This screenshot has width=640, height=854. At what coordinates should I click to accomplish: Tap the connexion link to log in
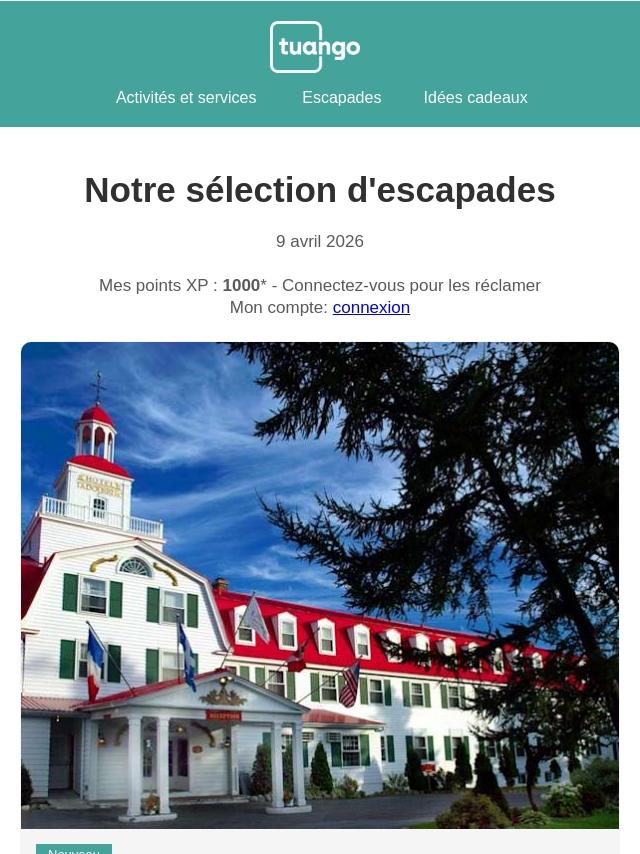(x=371, y=308)
